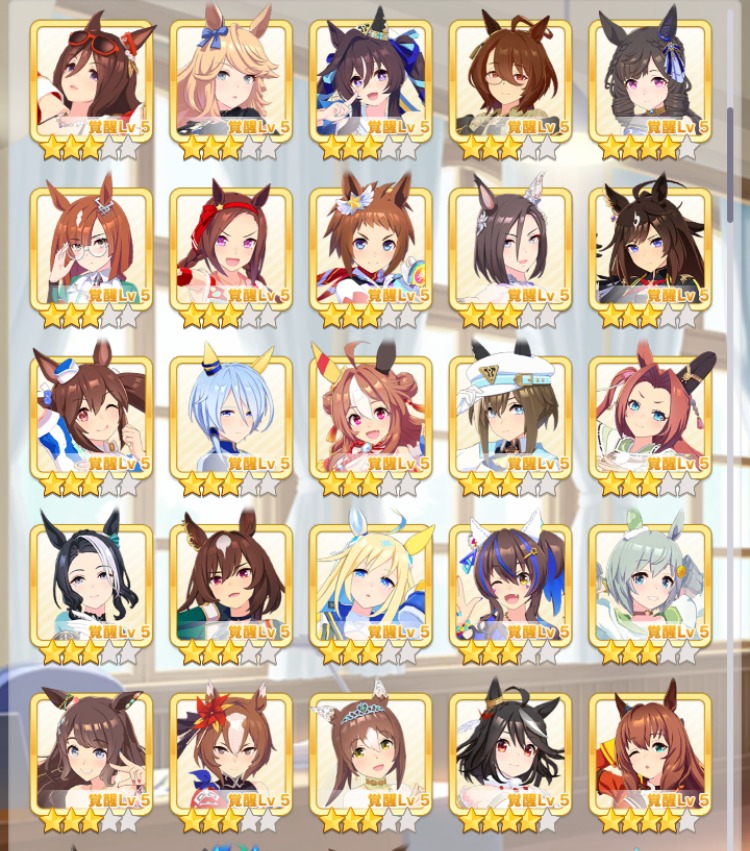Pick the red-haired character with twin tails

click(x=650, y=416)
